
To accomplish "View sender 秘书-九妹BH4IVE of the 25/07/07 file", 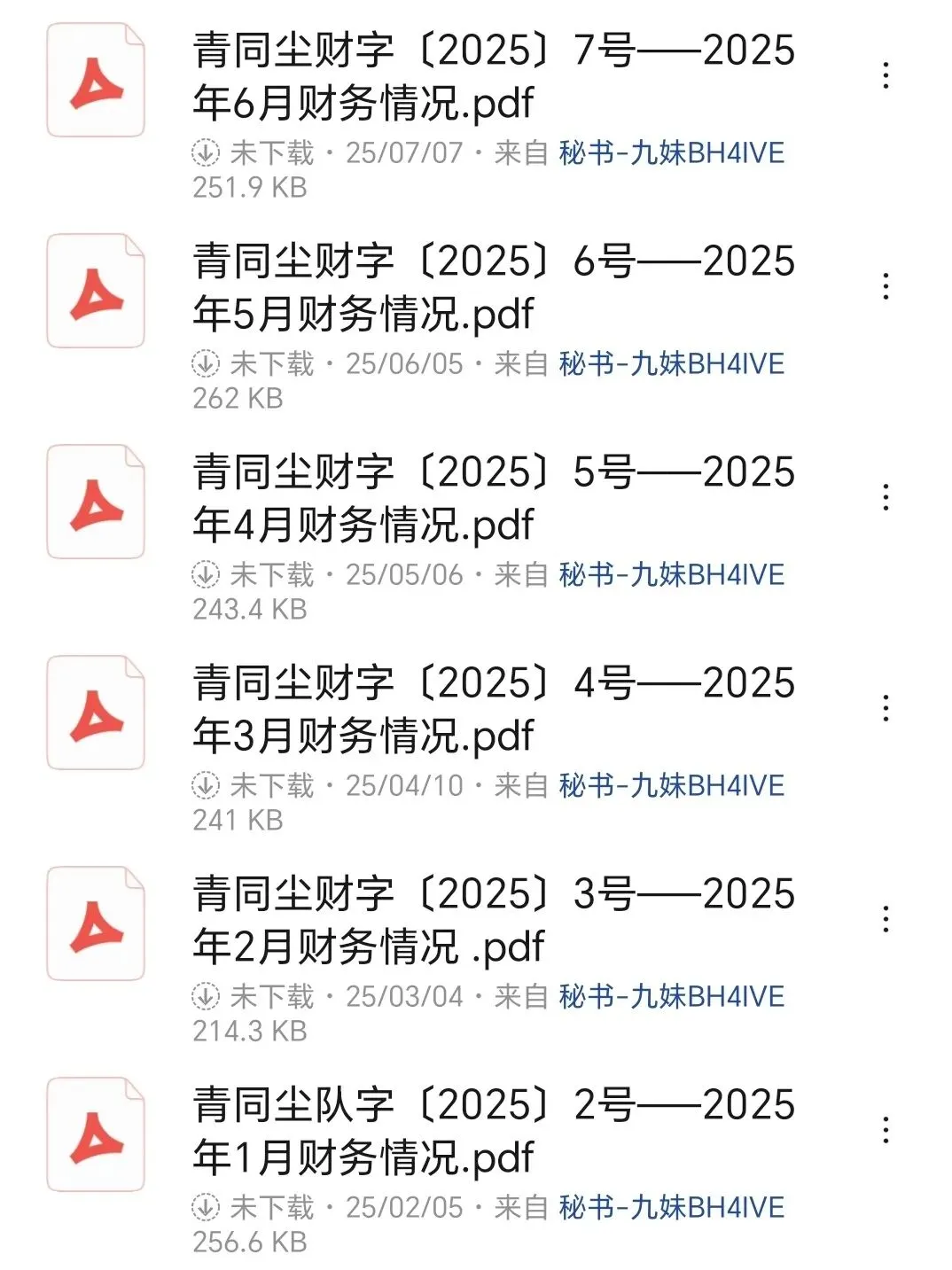I will point(671,153).
